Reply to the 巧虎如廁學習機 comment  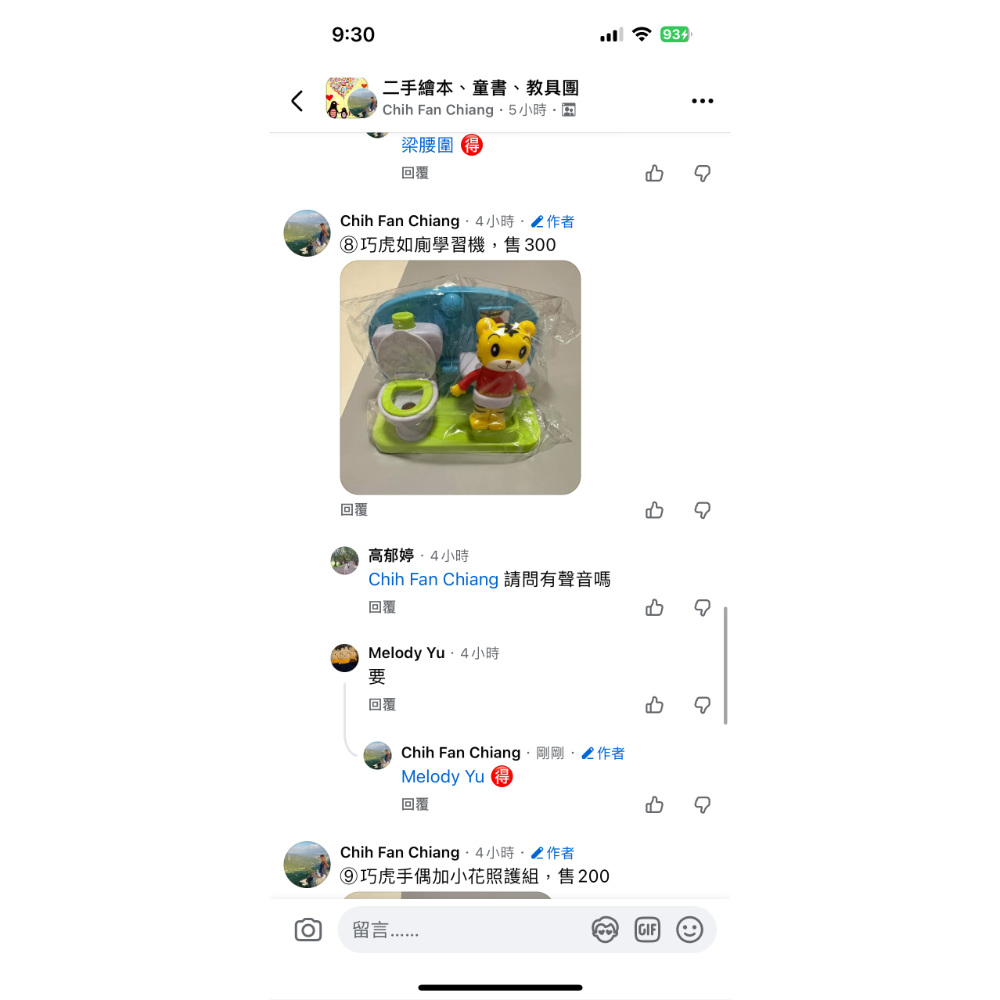[354, 510]
